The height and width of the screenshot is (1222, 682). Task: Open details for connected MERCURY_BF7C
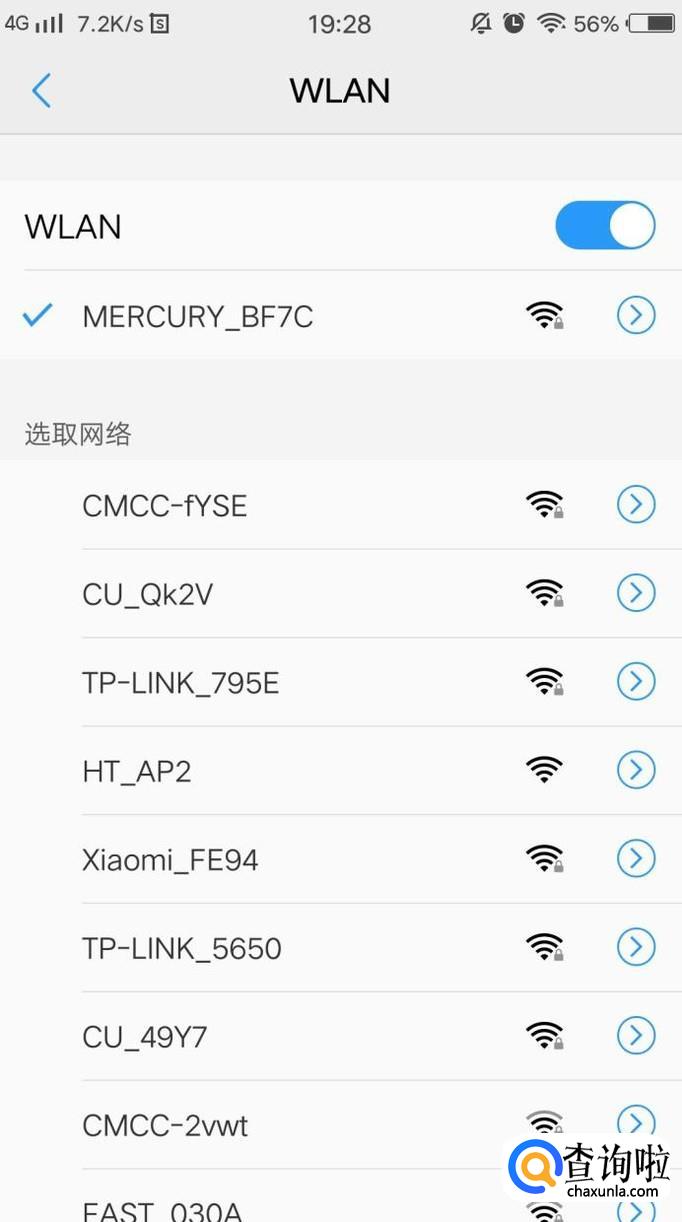tap(635, 316)
